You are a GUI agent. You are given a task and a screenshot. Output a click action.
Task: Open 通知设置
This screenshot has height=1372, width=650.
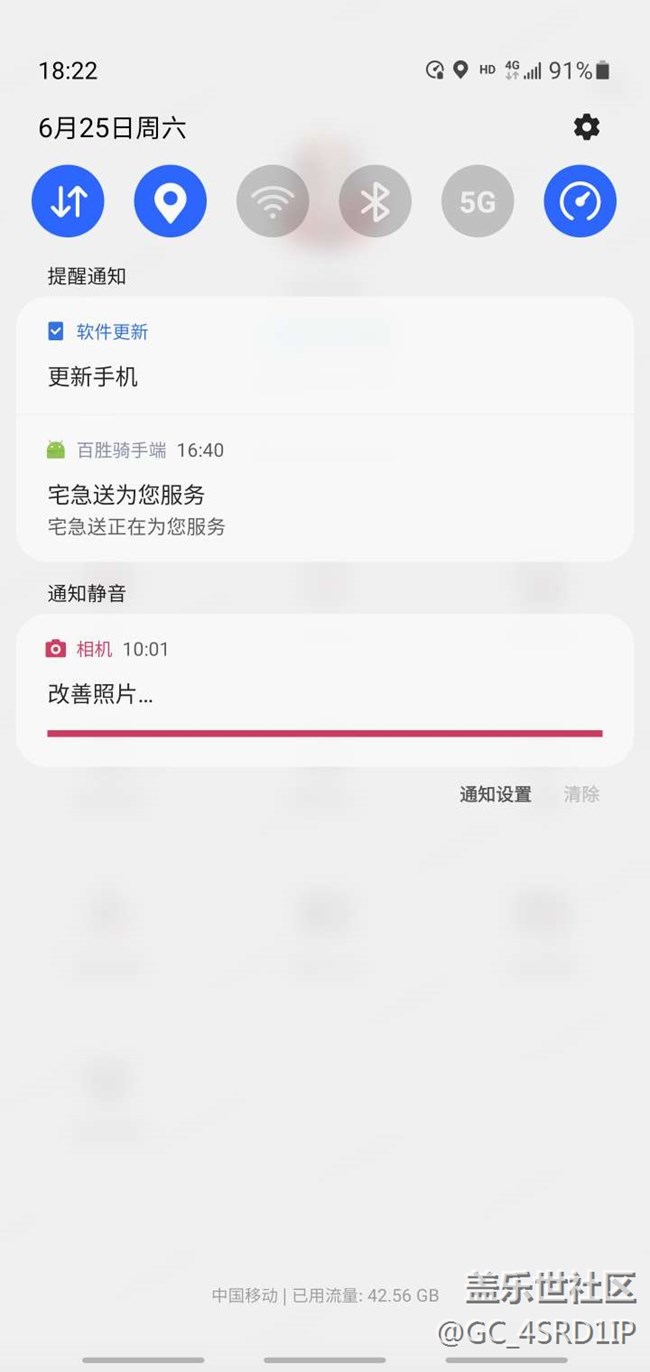(495, 794)
